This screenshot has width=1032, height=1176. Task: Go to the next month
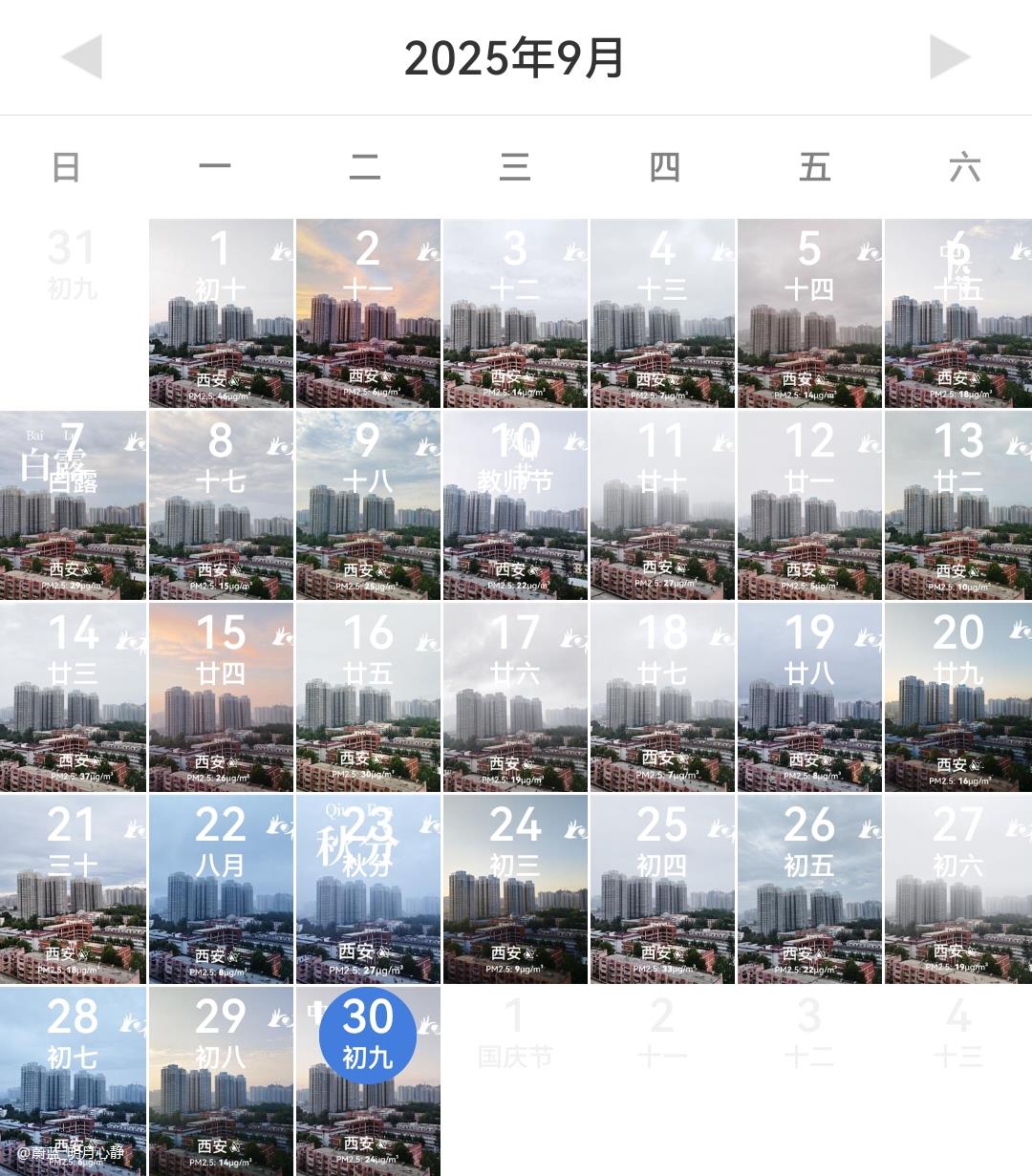pyautogui.click(x=950, y=57)
